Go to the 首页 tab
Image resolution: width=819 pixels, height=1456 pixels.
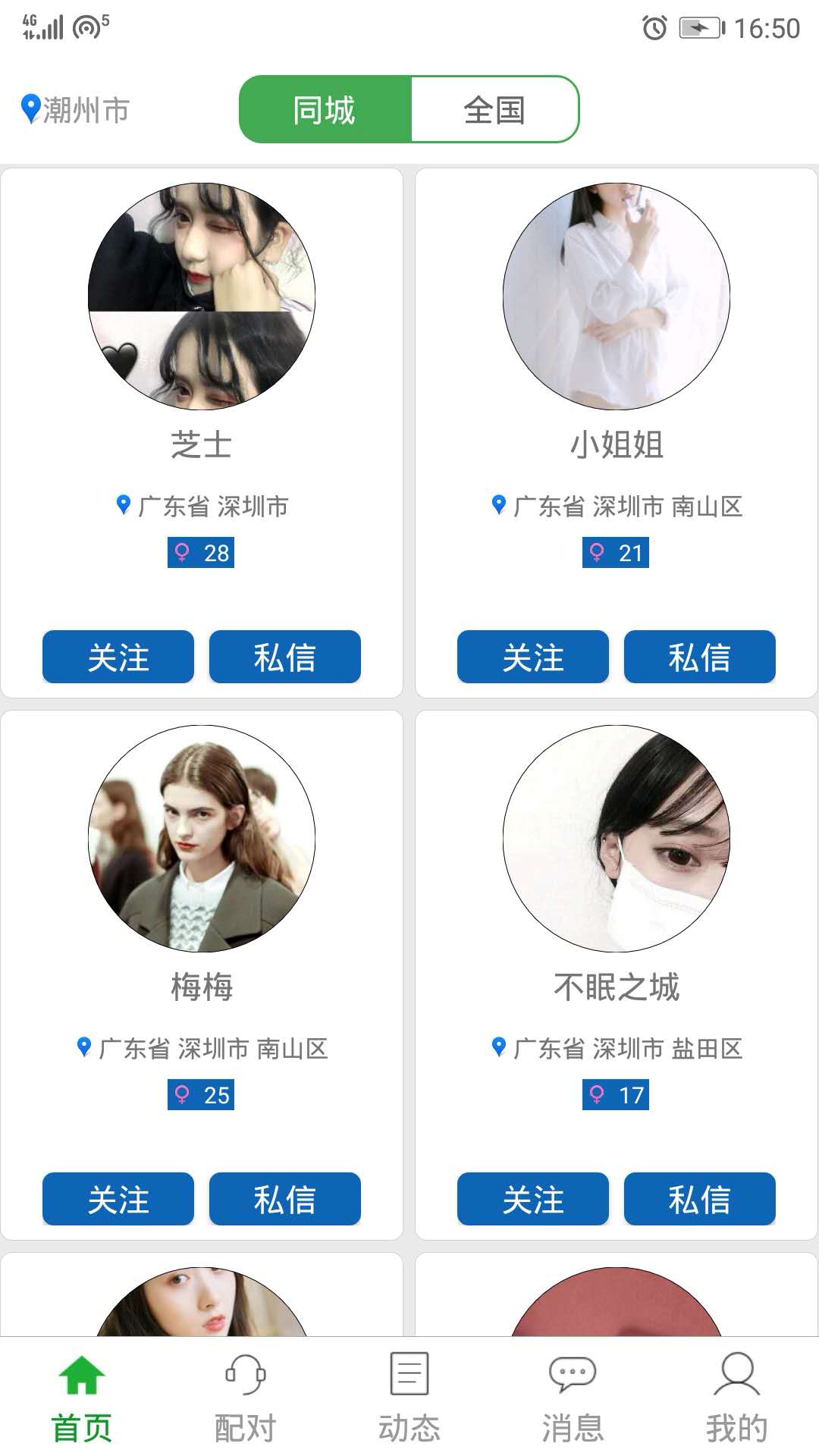(x=82, y=1397)
